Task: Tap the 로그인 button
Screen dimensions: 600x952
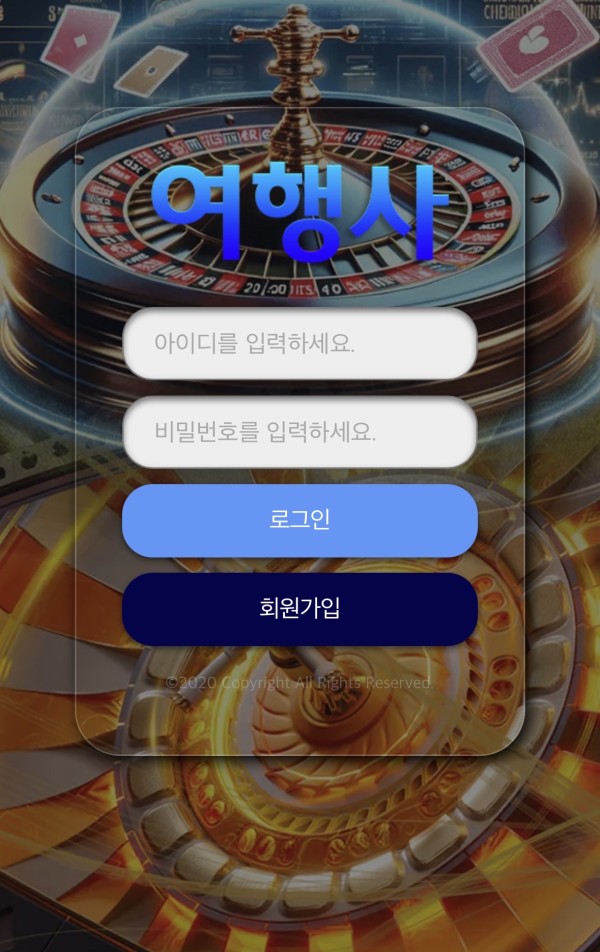Action: 299,520
